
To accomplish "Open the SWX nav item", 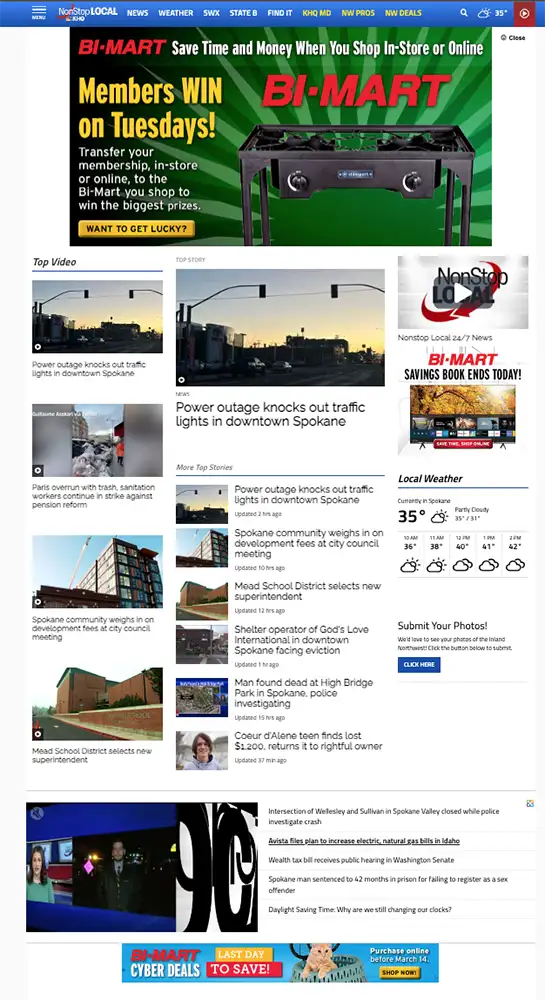I will [x=212, y=13].
